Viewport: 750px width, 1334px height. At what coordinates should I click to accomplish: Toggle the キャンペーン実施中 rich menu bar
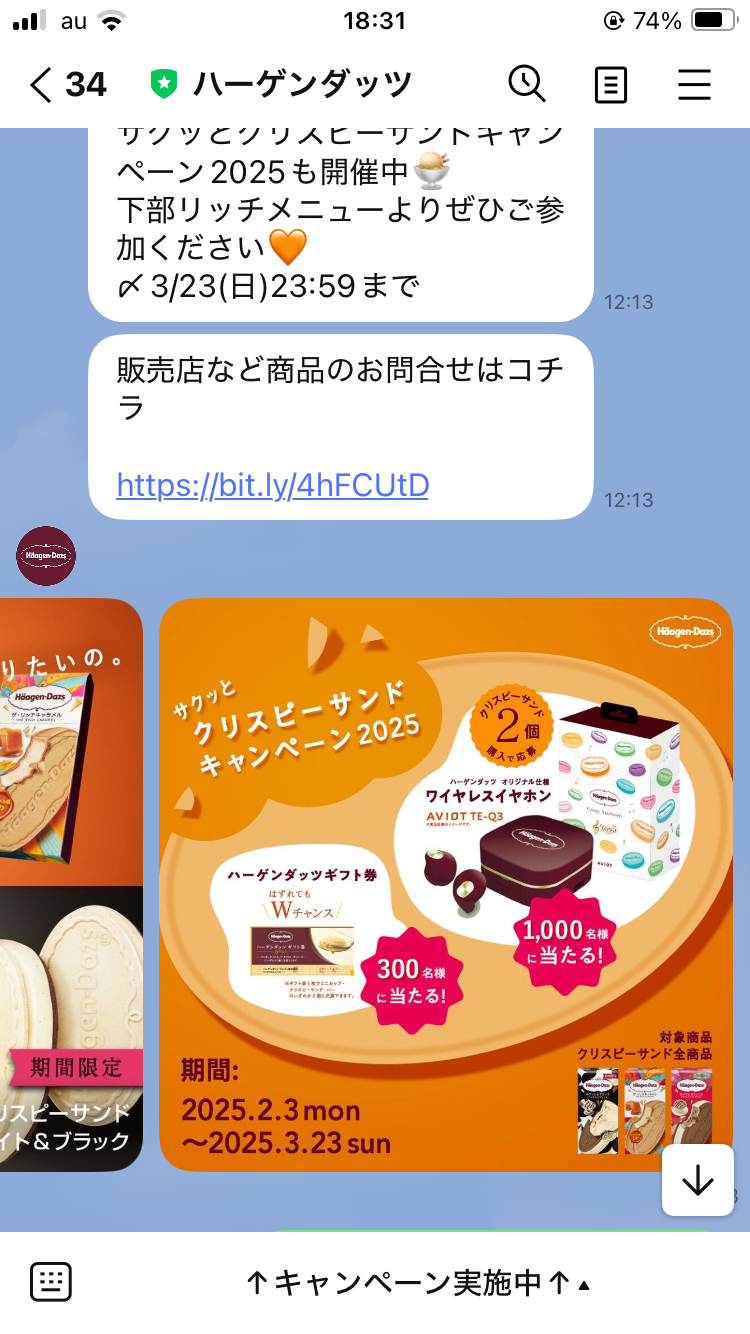pyautogui.click(x=418, y=1283)
